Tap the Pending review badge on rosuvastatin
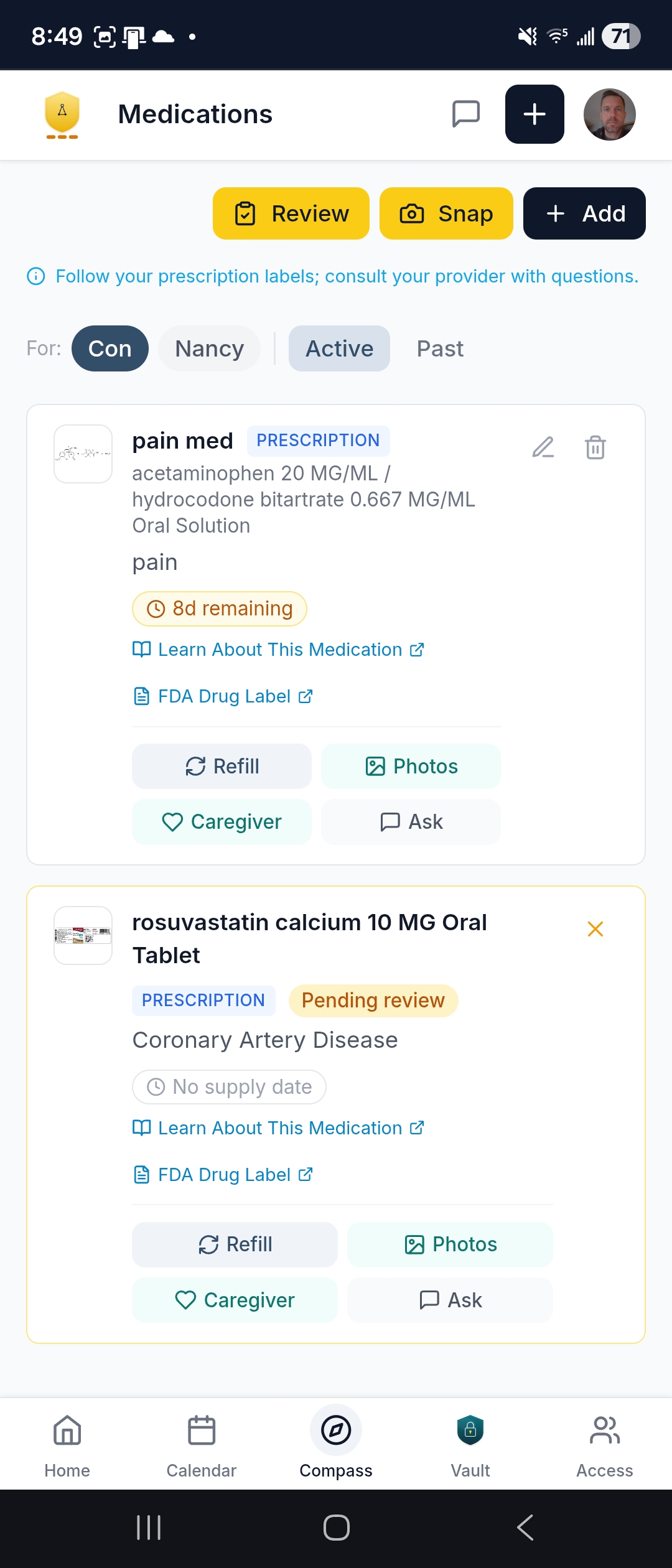672x1568 pixels. click(373, 1001)
